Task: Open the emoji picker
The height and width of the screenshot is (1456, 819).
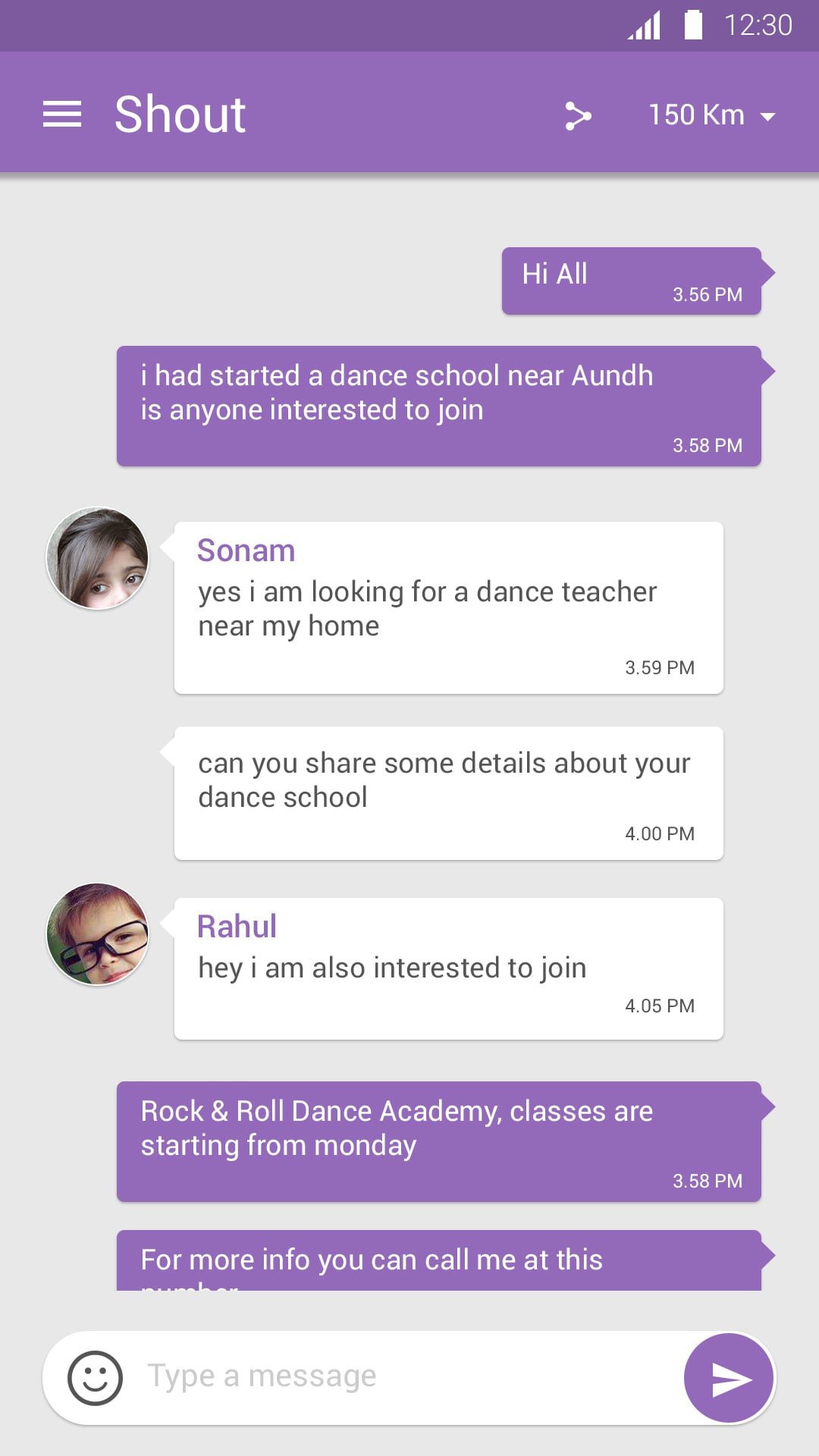Action: click(95, 1377)
